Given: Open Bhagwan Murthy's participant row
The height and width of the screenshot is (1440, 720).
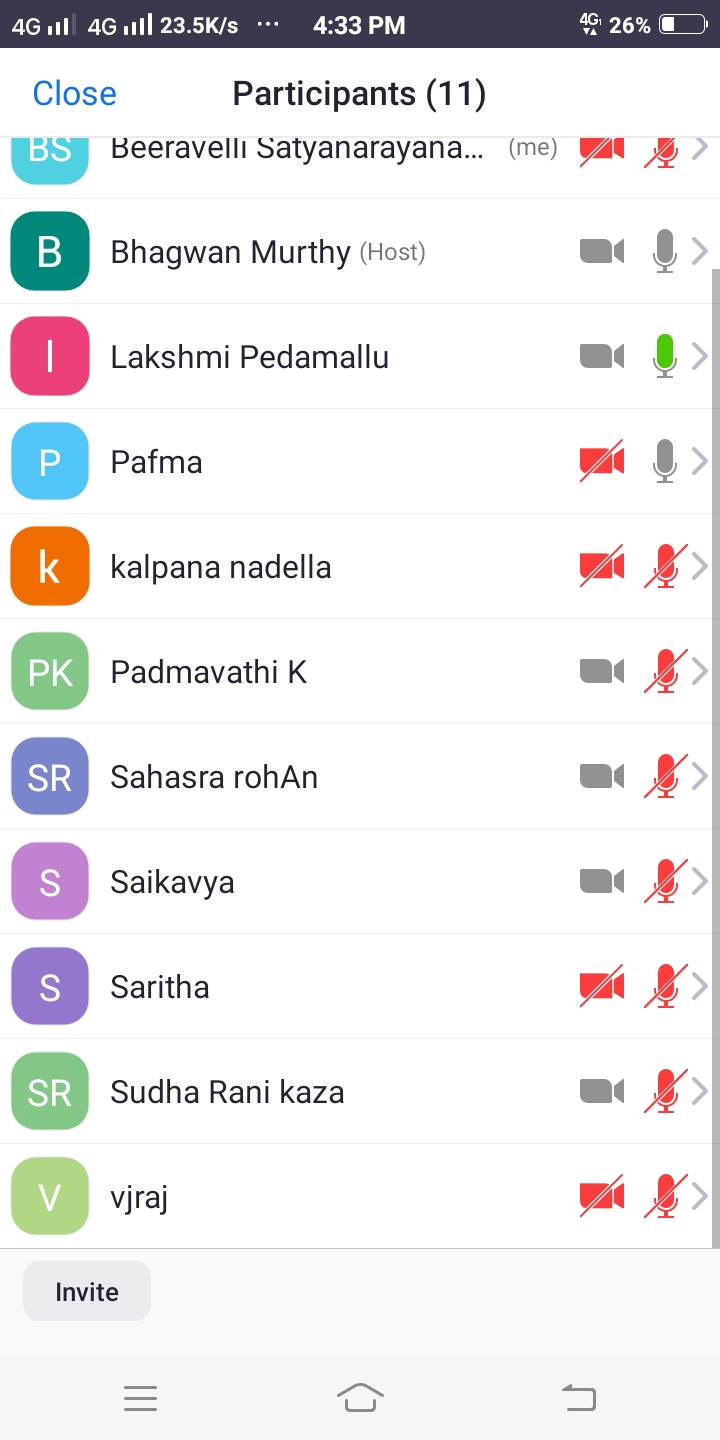Looking at the screenshot, I should [360, 251].
